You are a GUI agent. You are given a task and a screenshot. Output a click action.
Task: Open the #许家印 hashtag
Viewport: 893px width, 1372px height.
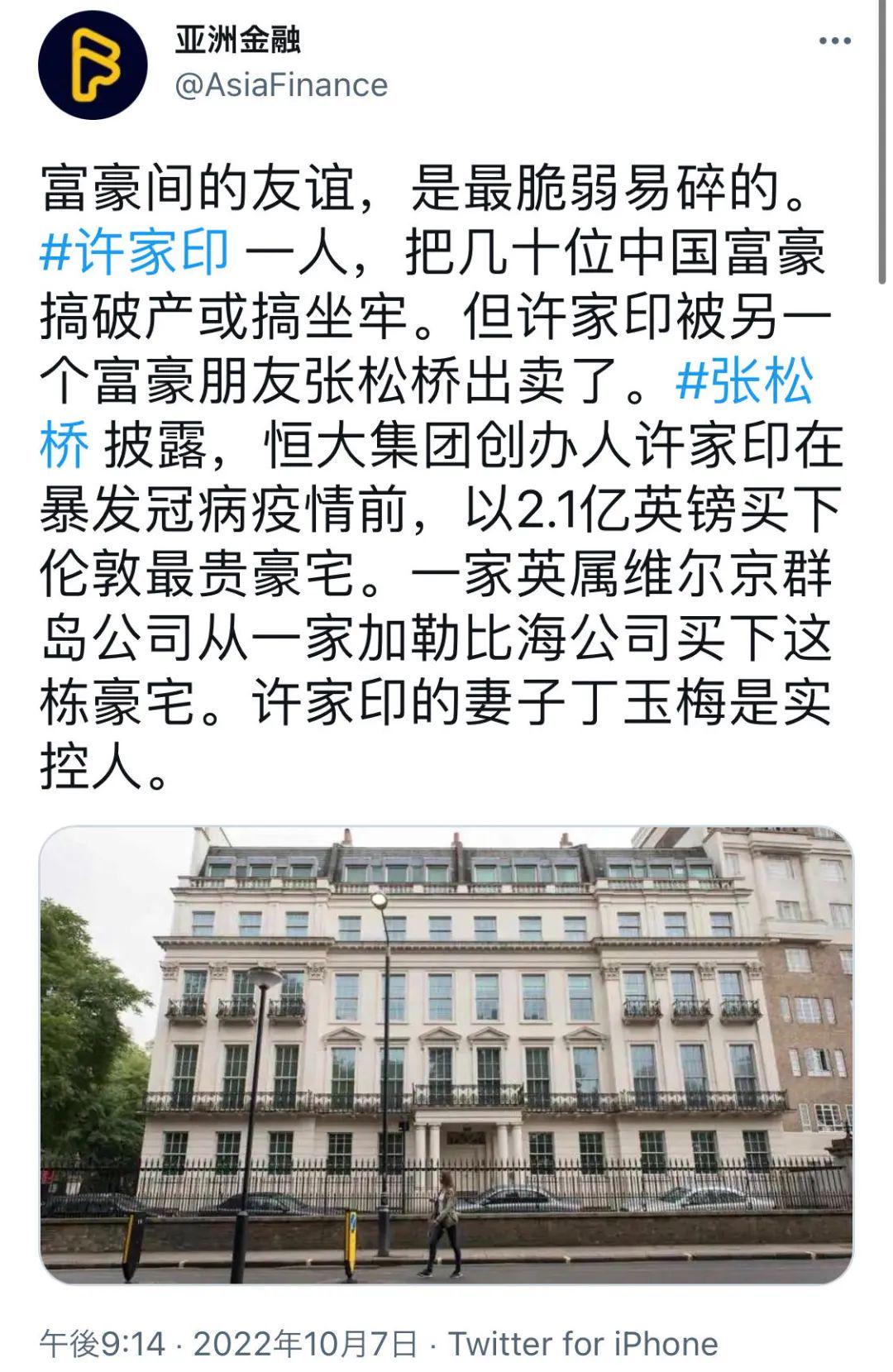[135, 252]
